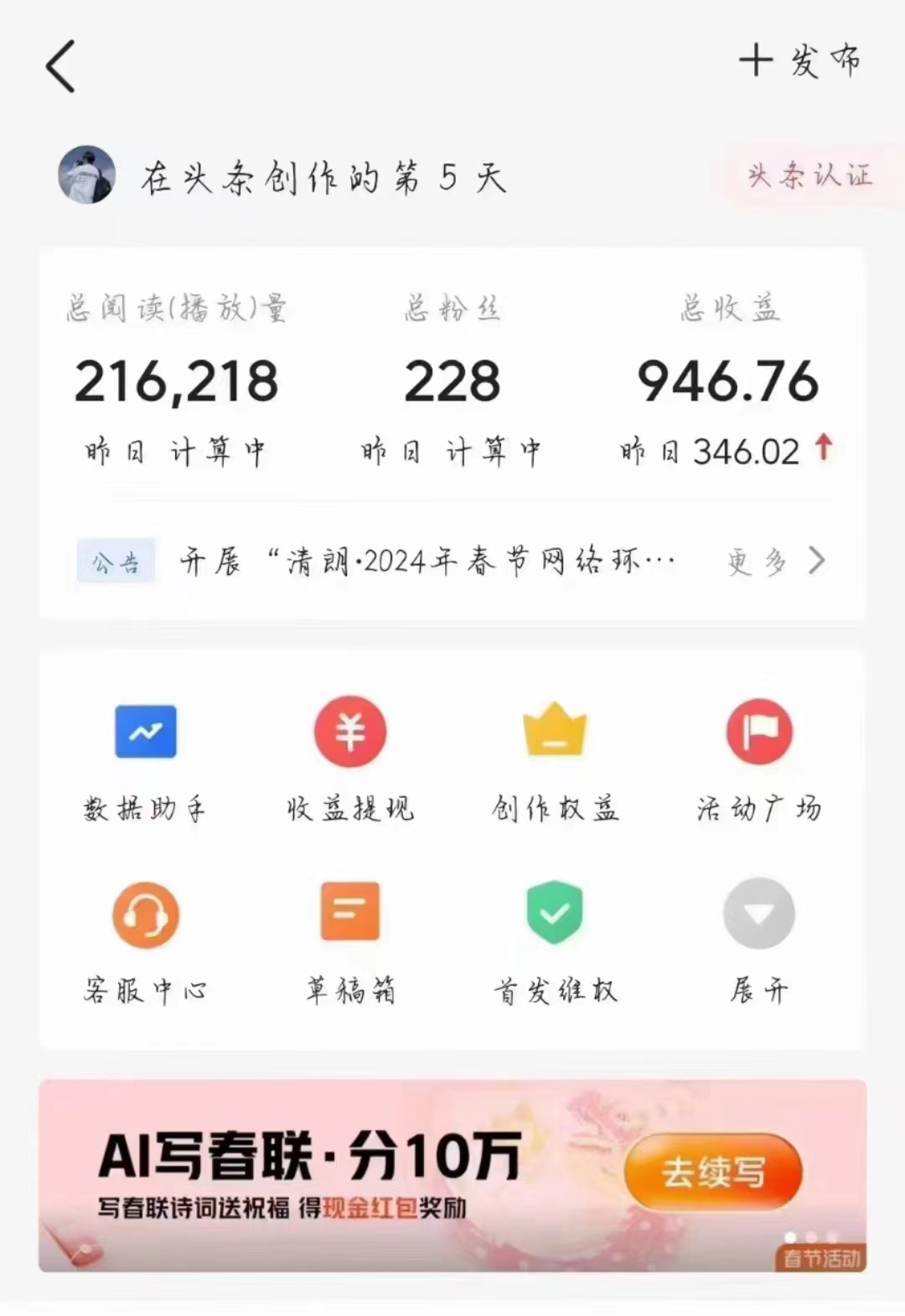
Task: View 更多 announcements
Action: pyautogui.click(x=775, y=561)
